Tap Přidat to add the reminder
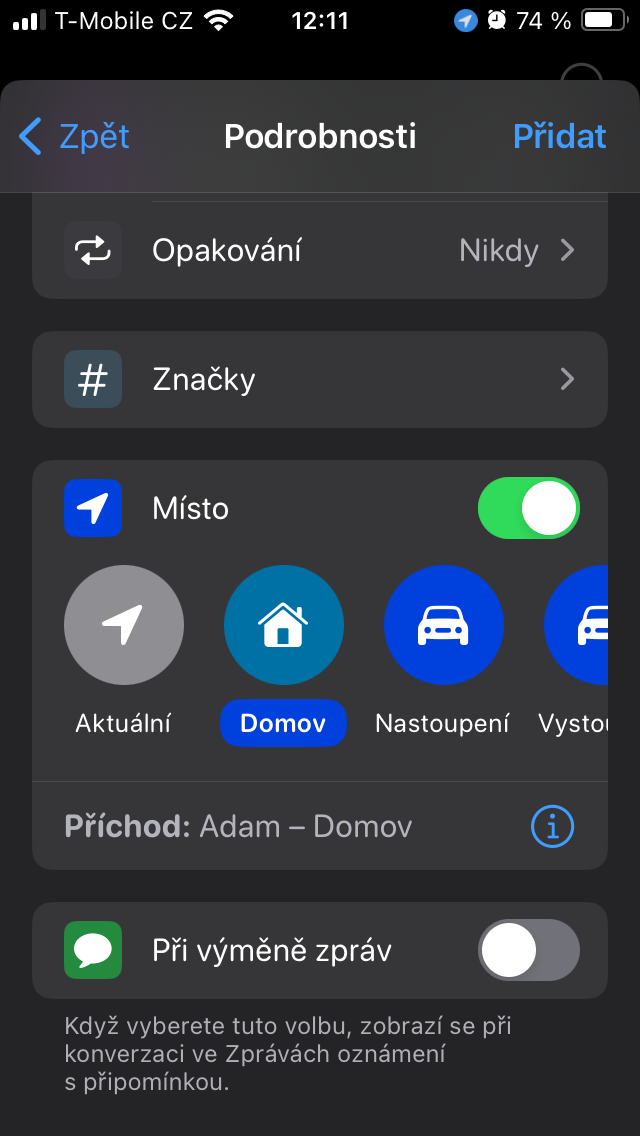The image size is (640, 1136). (x=559, y=136)
